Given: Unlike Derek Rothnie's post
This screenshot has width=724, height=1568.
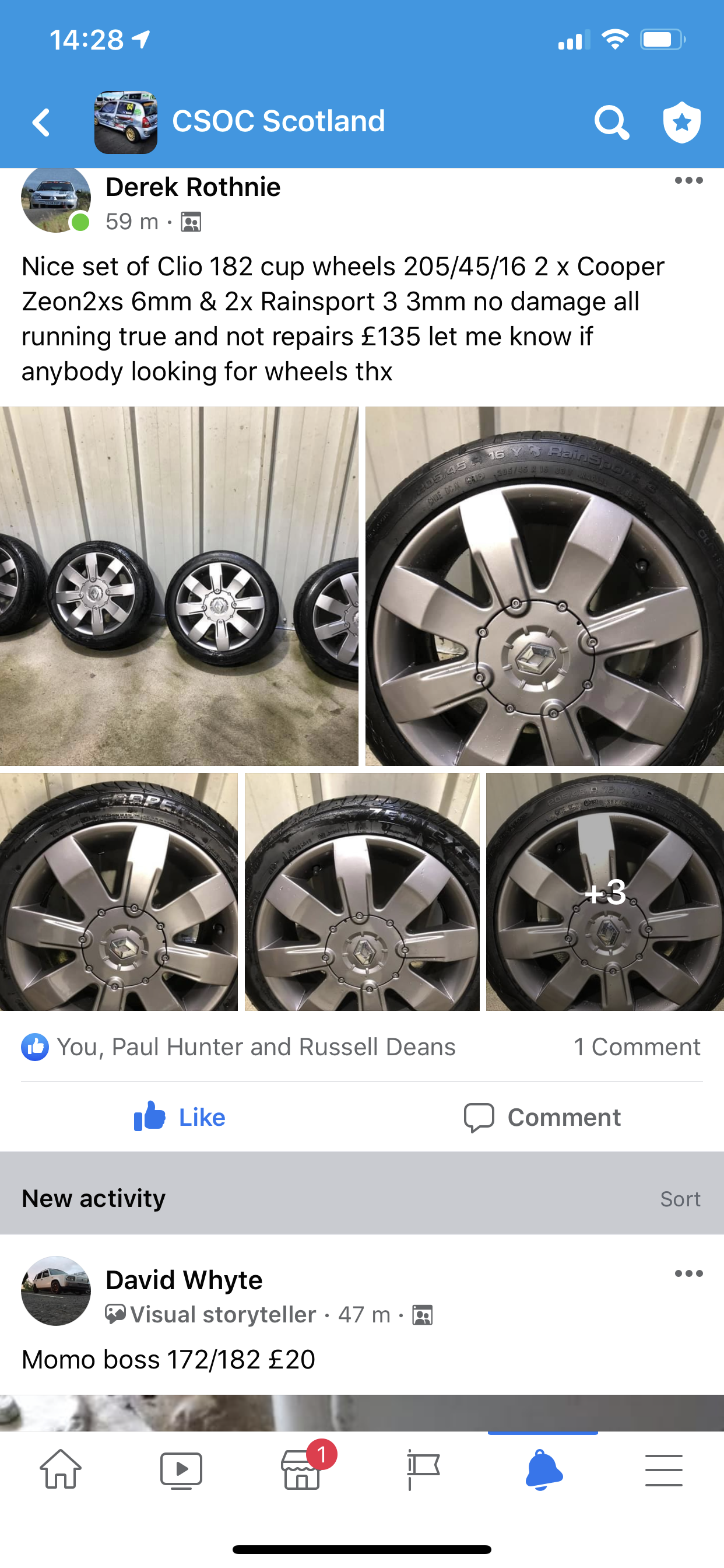Looking at the screenshot, I should [x=180, y=1117].
